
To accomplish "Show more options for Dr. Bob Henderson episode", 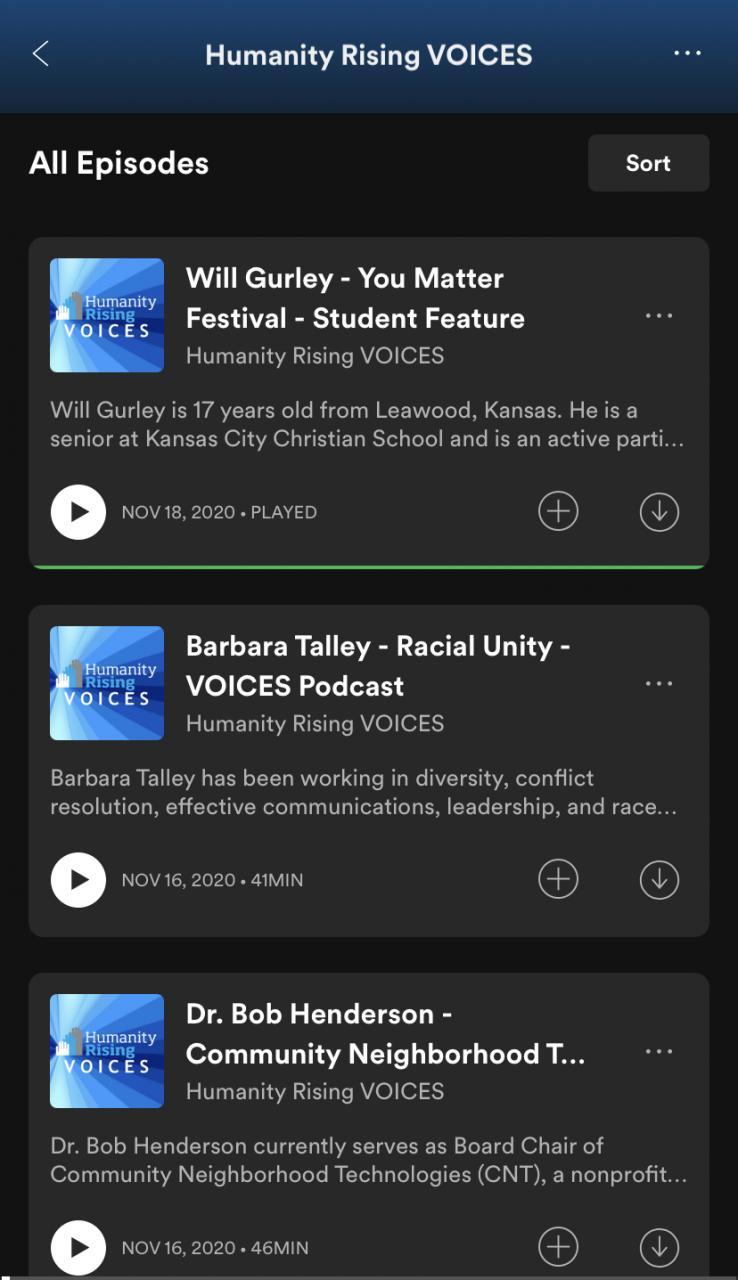I will pos(659,1052).
